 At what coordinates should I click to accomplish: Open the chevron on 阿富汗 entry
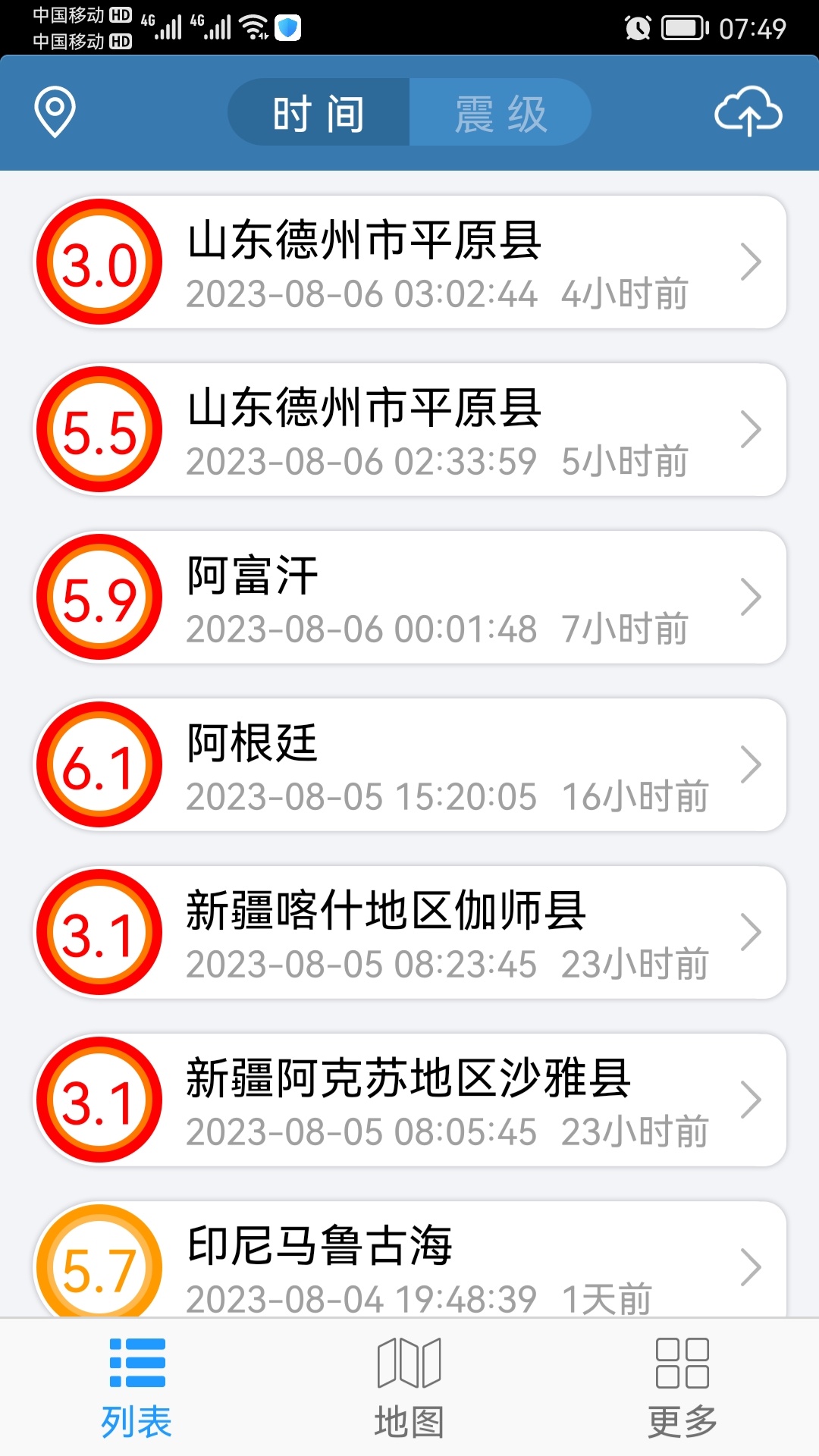click(x=754, y=597)
